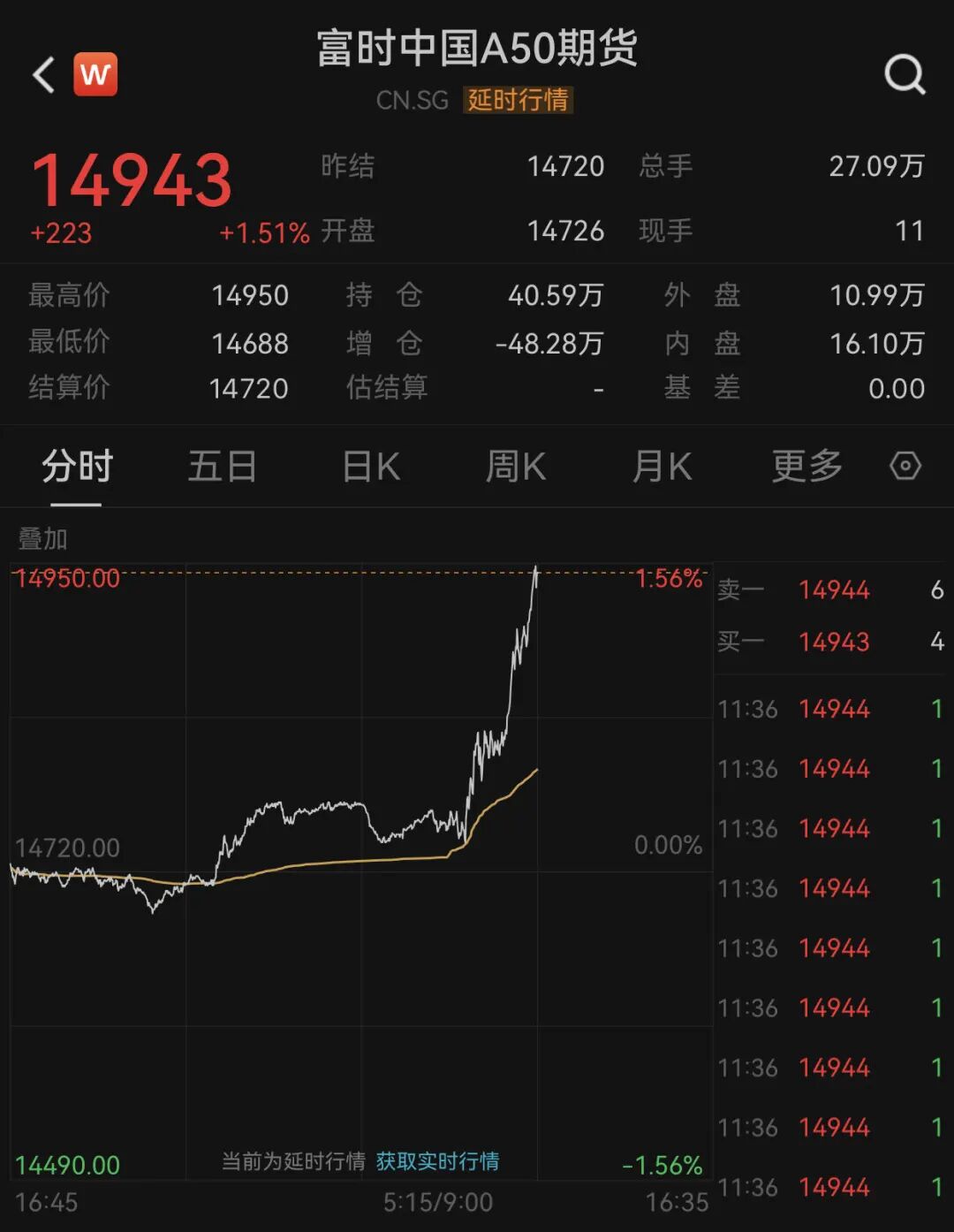This screenshot has width=954, height=1232.
Task: Switch on the 周K weekly chart mode
Action: 515,466
